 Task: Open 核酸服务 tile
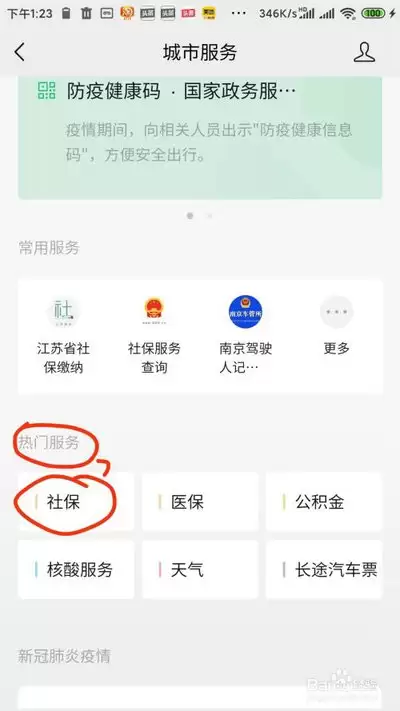pyautogui.click(x=76, y=570)
